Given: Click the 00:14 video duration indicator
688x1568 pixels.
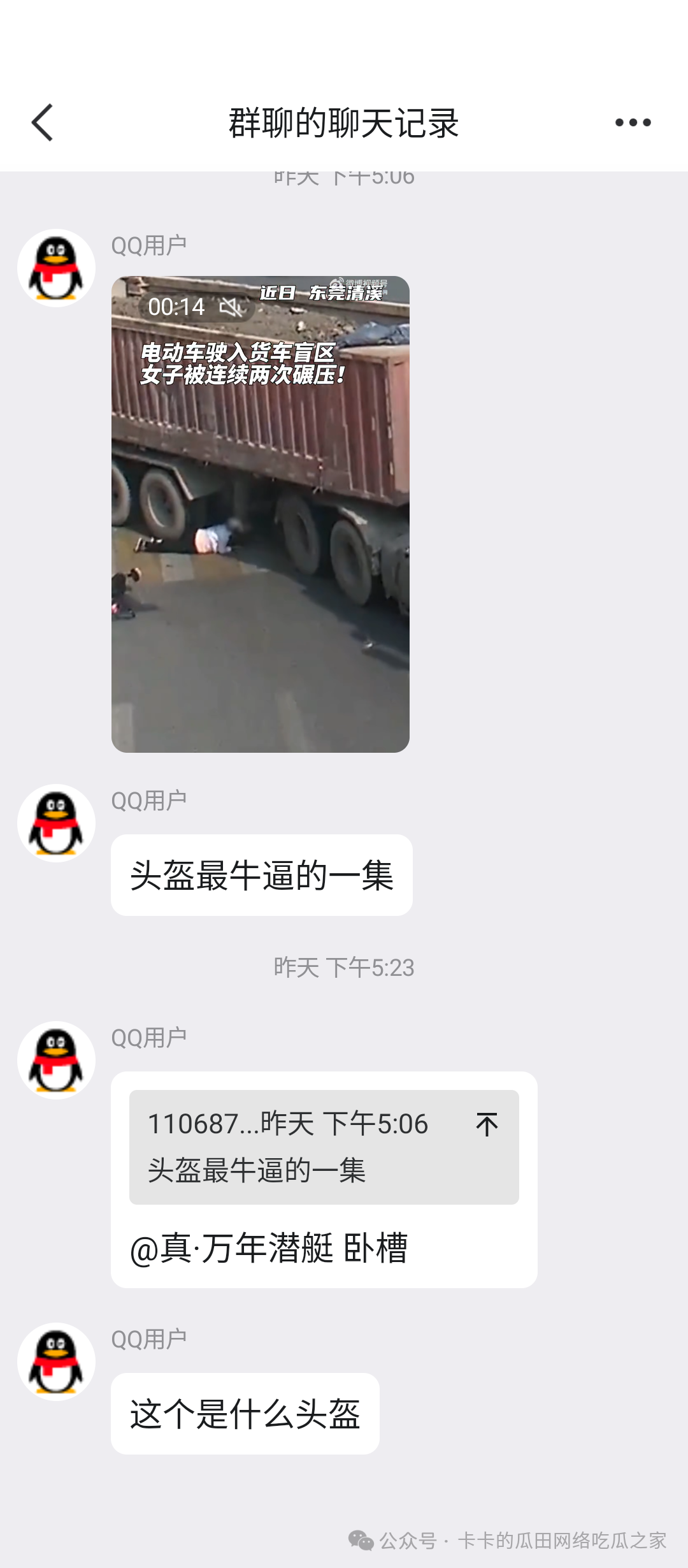Looking at the screenshot, I should click(x=176, y=306).
